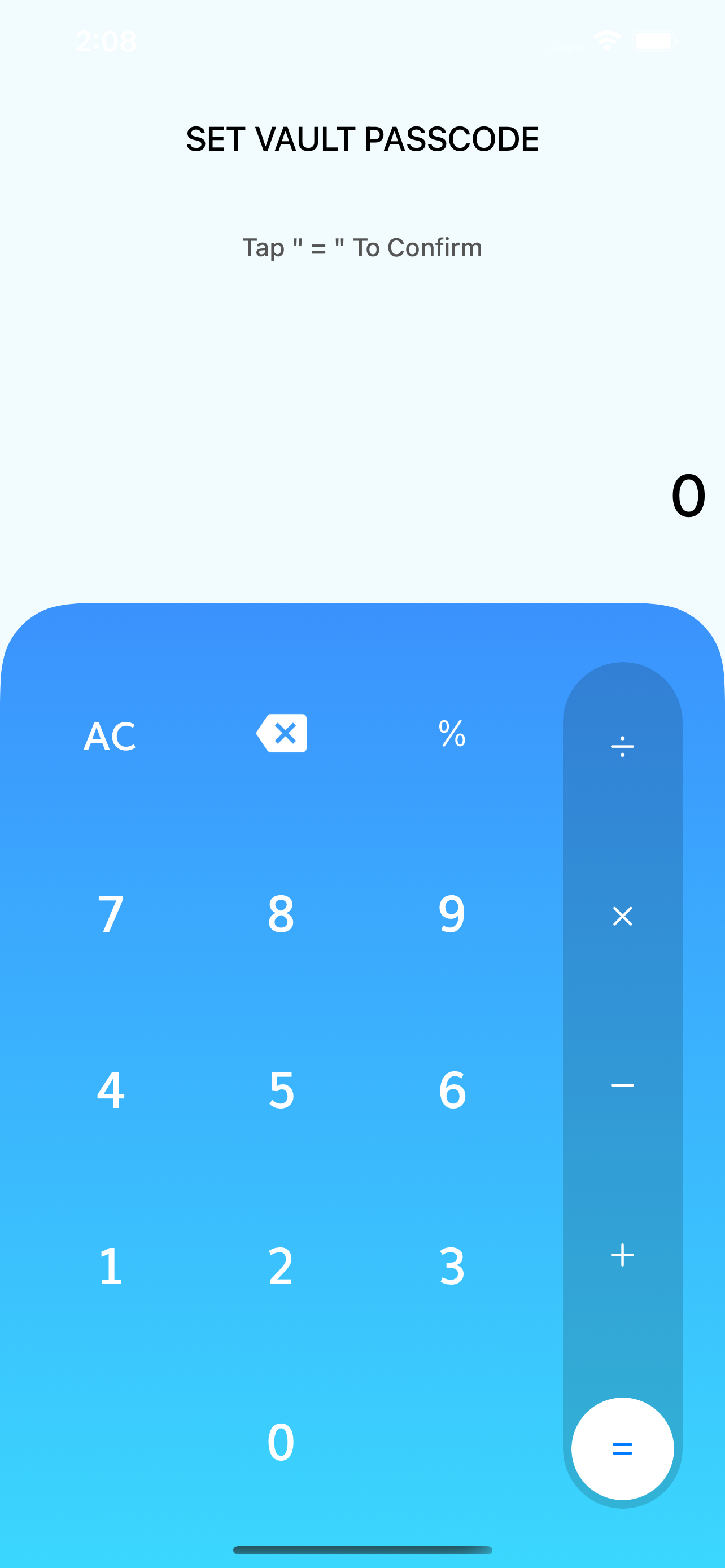
Task: Tap the backspace delete icon
Action: point(281,734)
